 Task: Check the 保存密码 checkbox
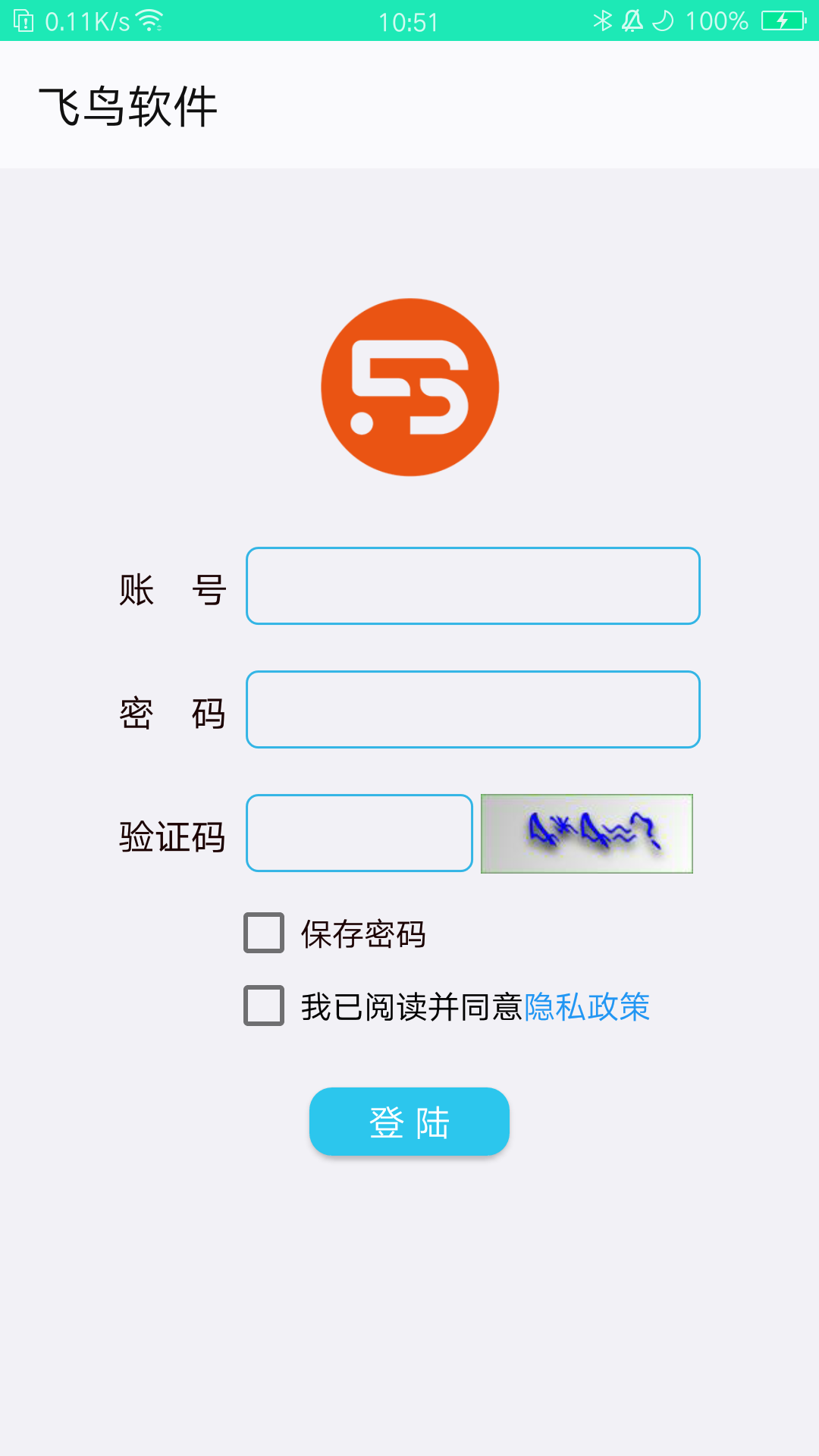pyautogui.click(x=264, y=933)
